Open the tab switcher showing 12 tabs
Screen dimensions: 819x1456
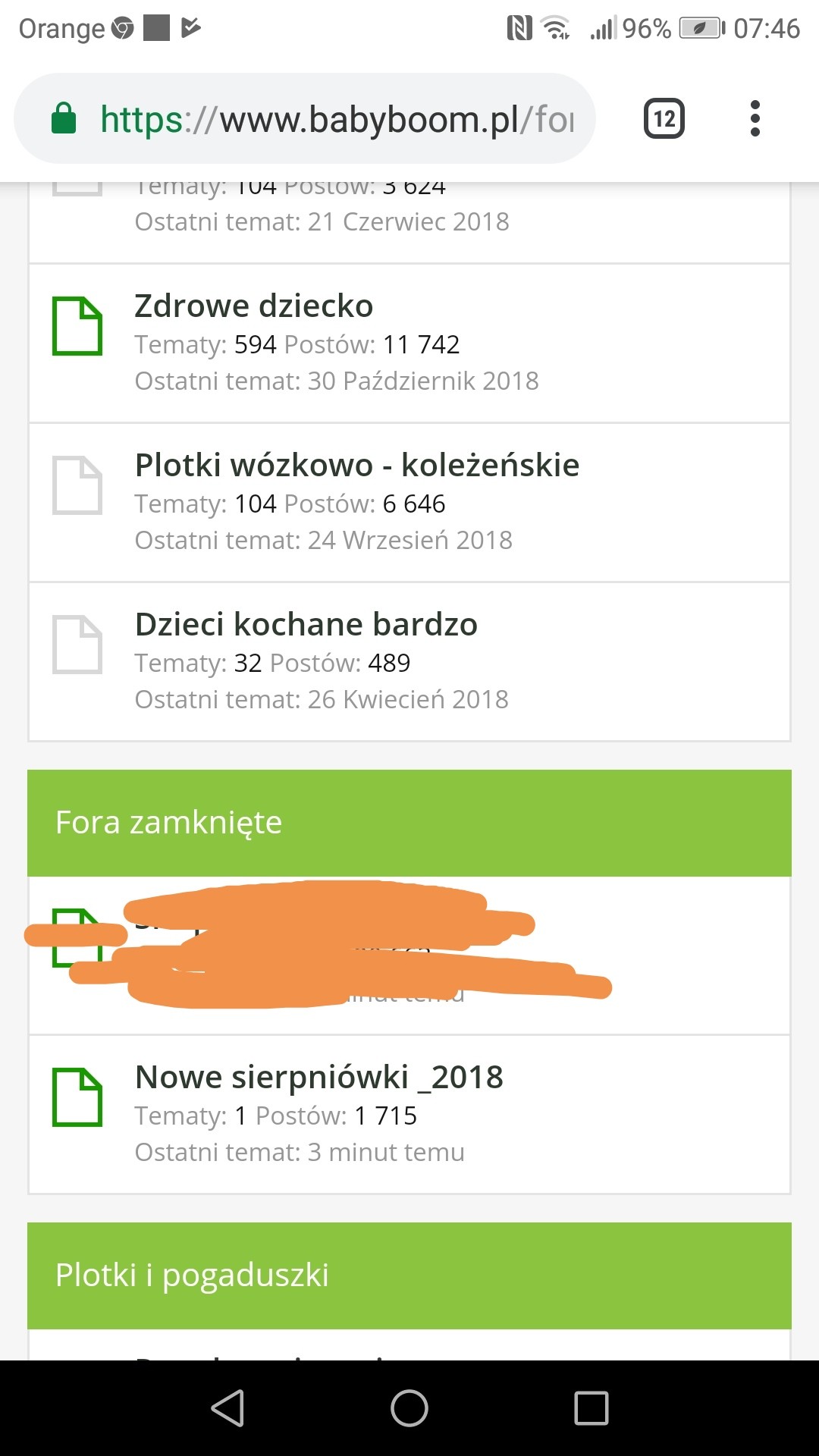click(664, 119)
